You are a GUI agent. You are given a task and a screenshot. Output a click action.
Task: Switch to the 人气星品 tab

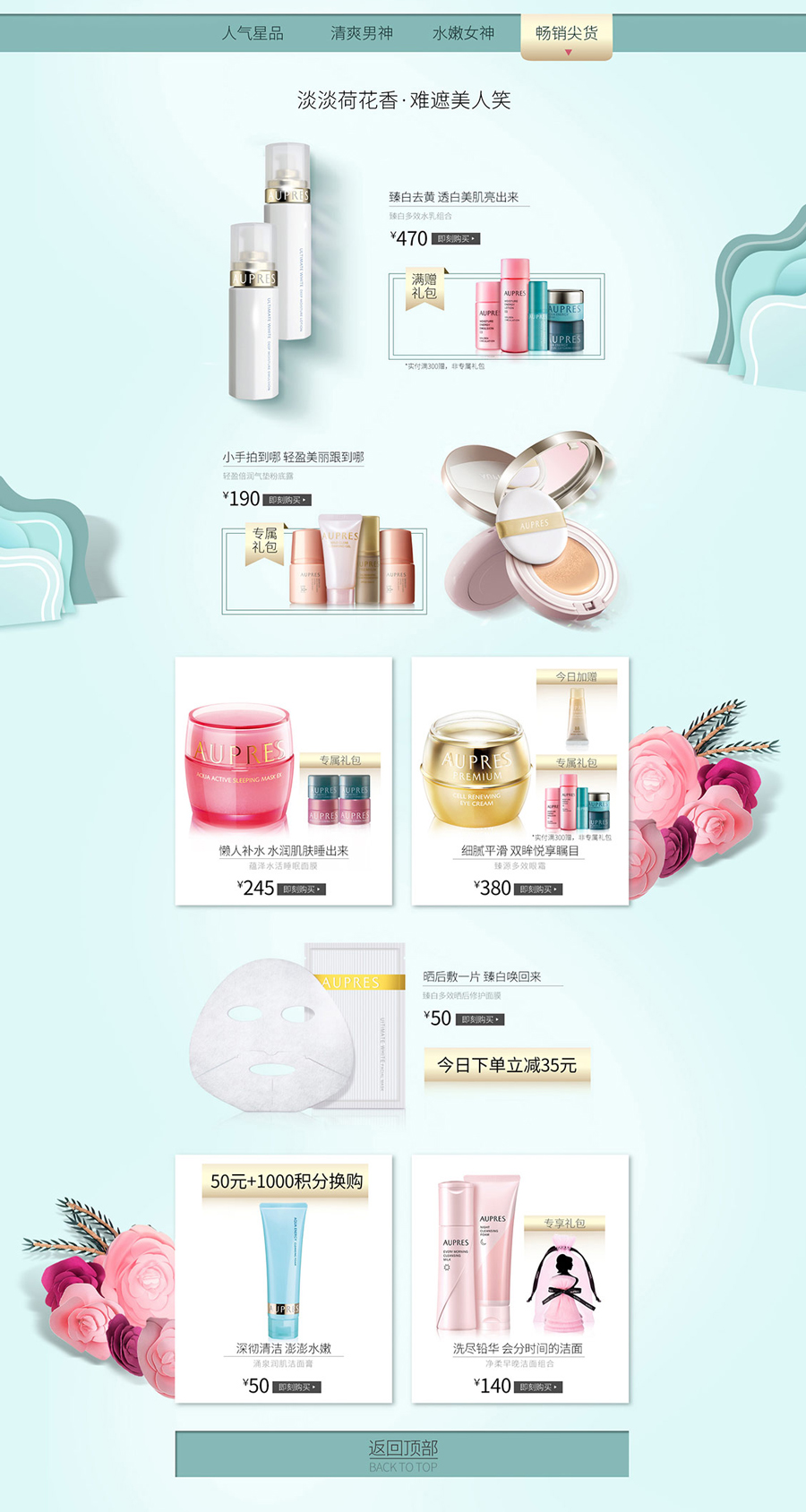[253, 33]
